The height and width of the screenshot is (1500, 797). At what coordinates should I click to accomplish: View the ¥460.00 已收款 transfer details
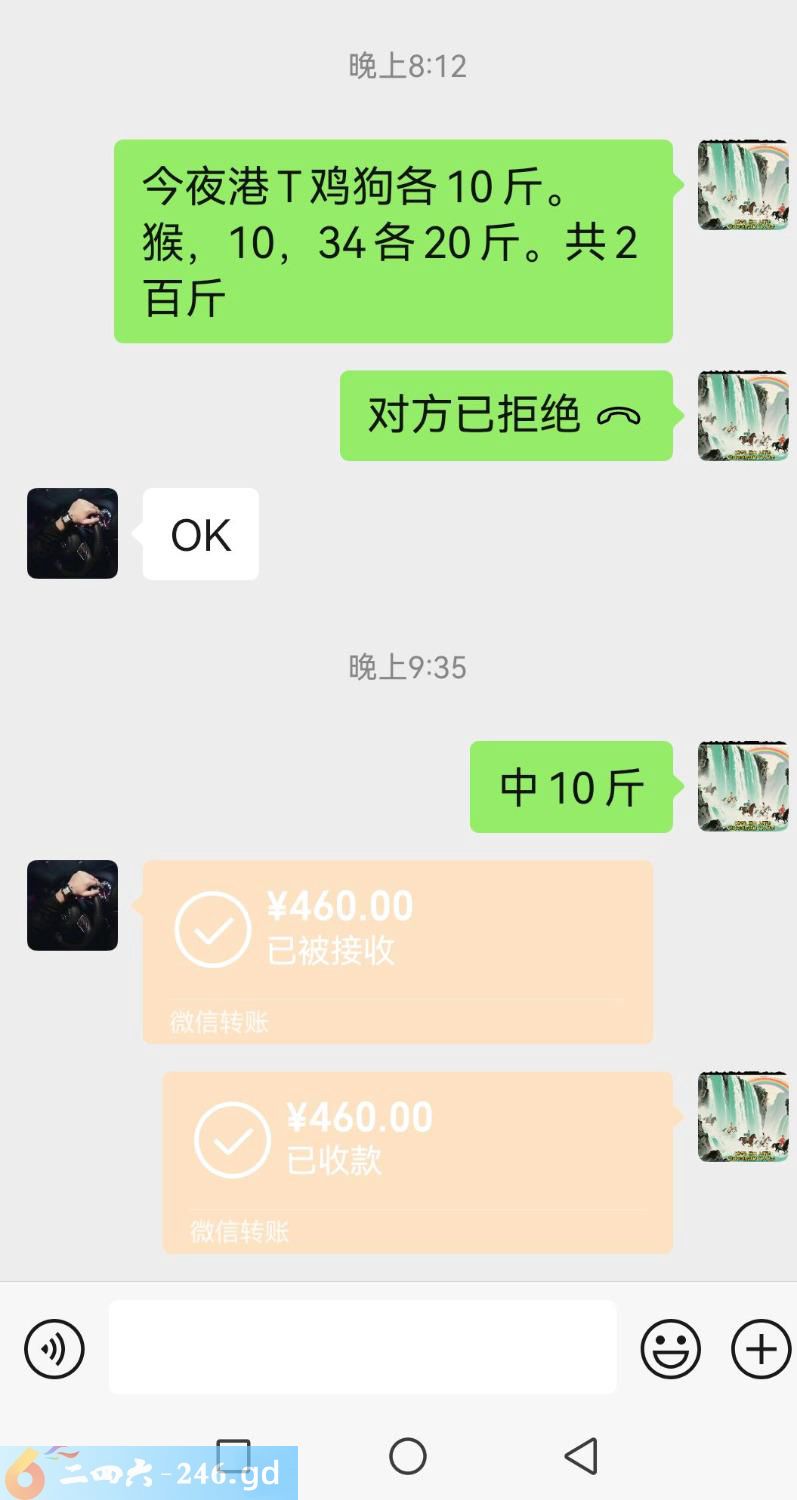417,1162
